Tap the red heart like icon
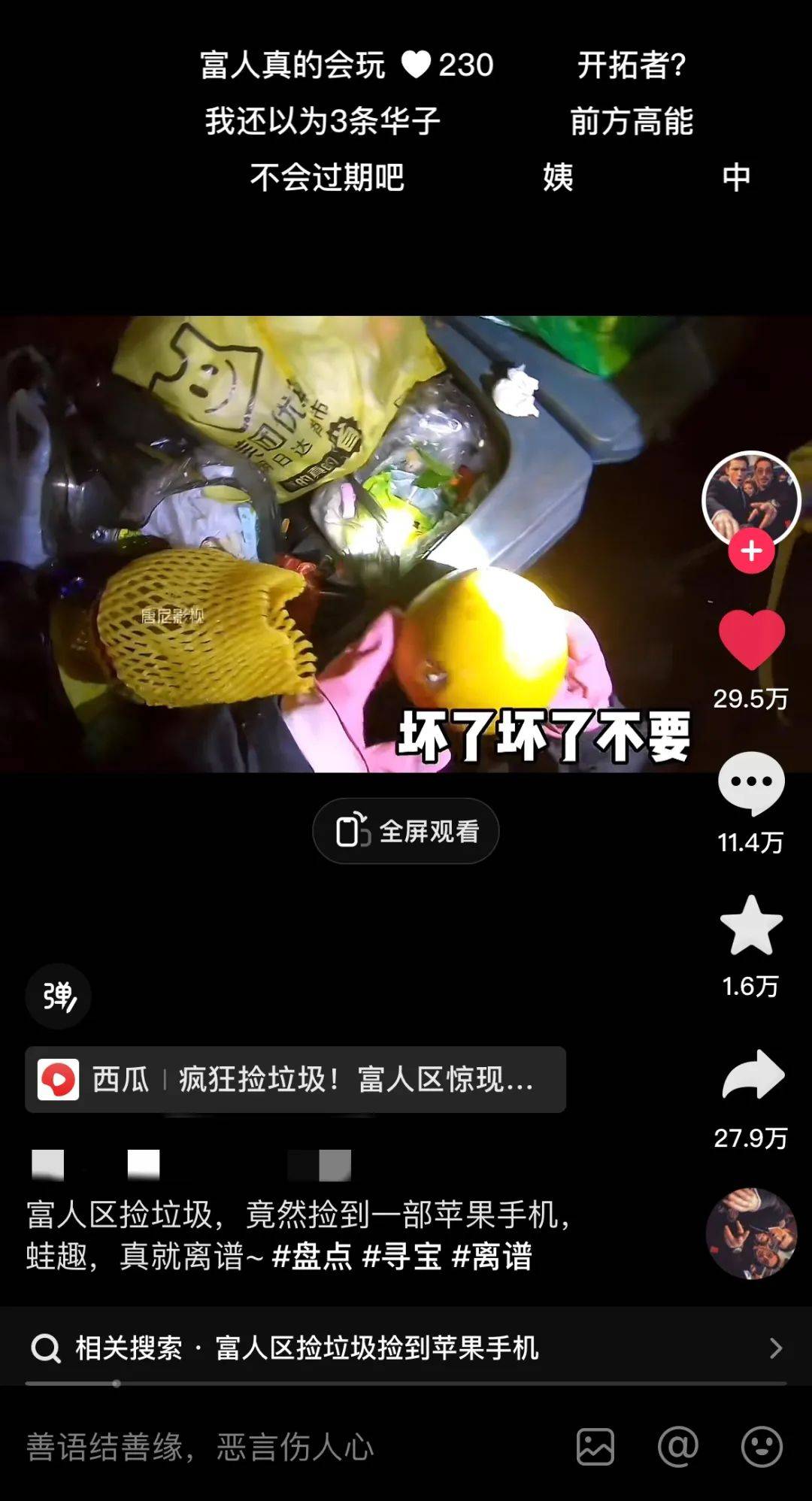Image resolution: width=812 pixels, height=1501 pixels. (x=751, y=639)
